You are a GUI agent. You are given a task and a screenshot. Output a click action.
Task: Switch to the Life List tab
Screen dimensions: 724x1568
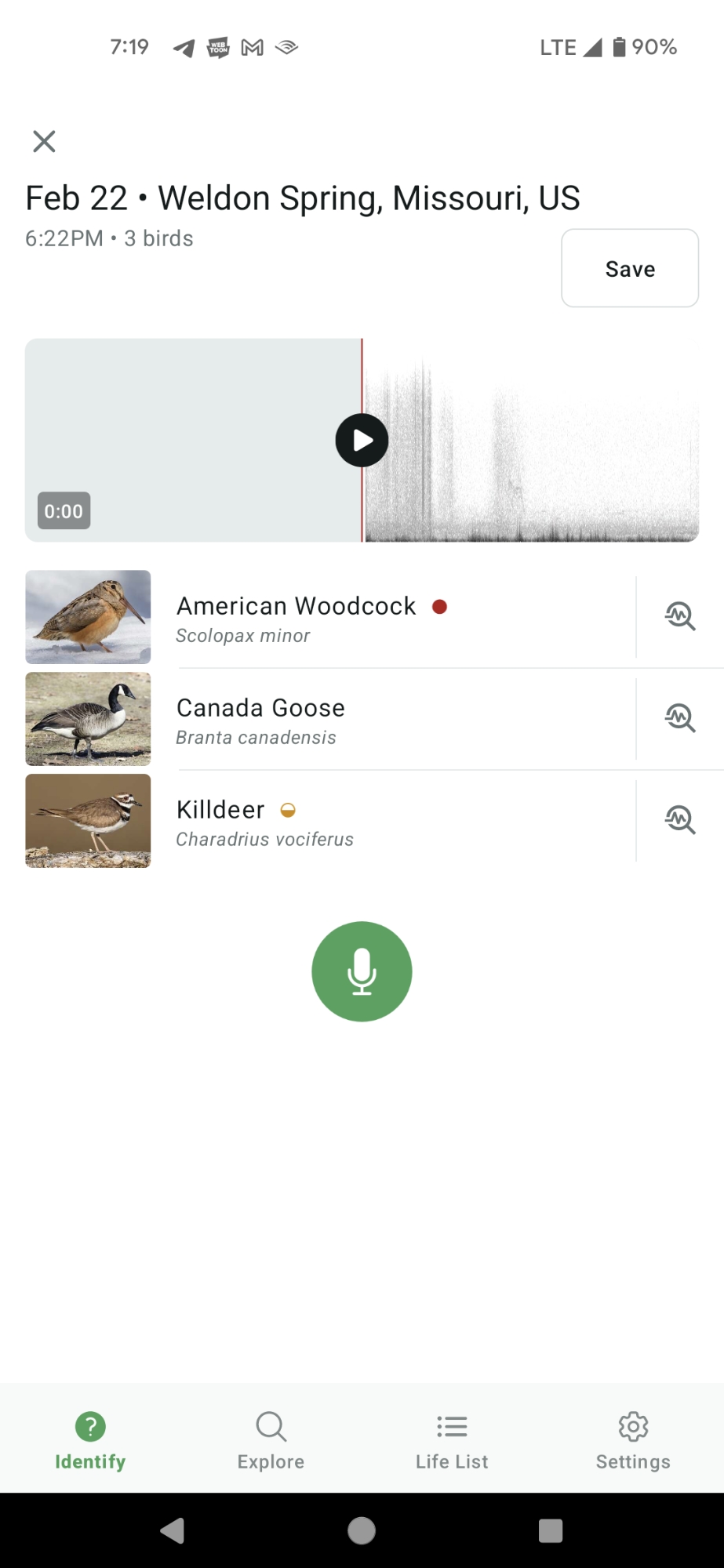[452, 1441]
